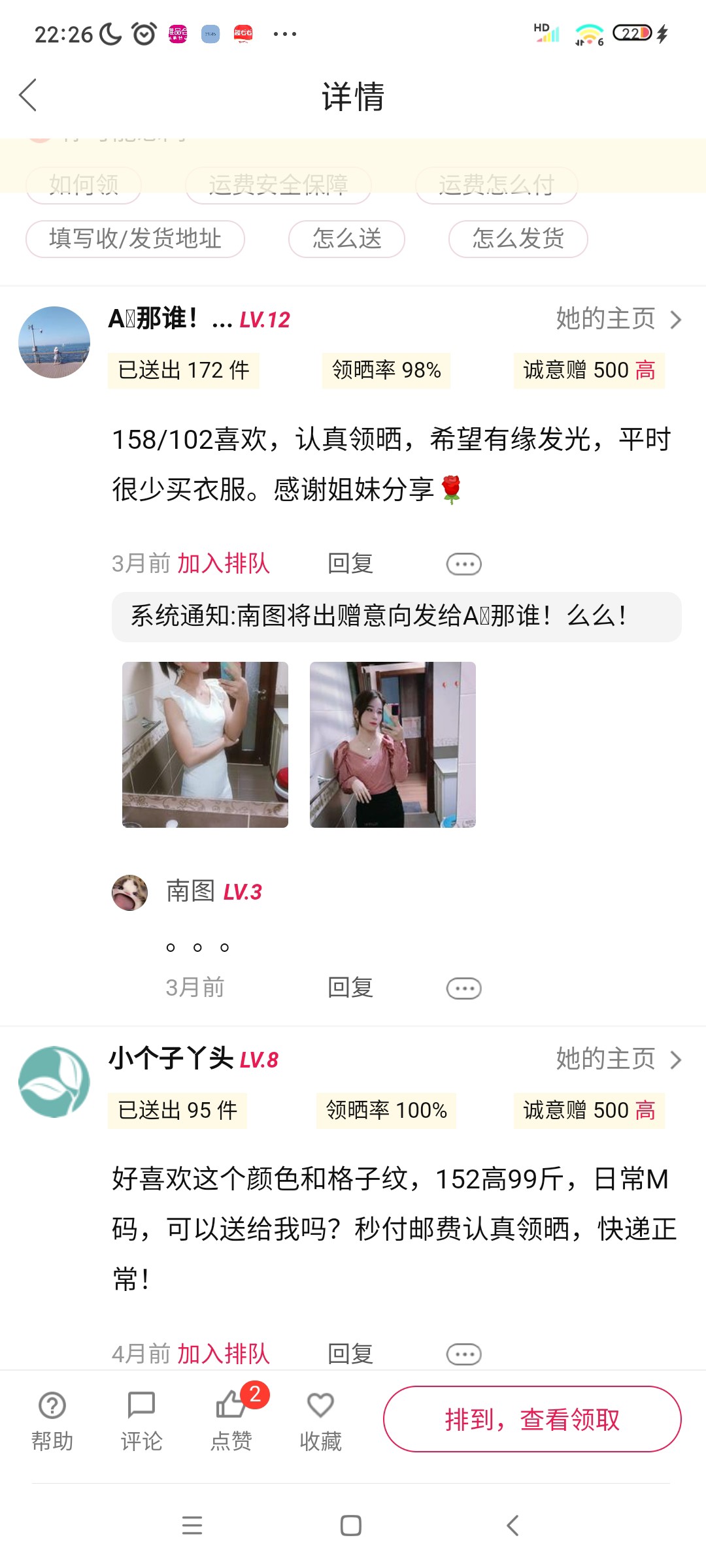
Task: Tap the 怎么送 chip
Action: [346, 239]
